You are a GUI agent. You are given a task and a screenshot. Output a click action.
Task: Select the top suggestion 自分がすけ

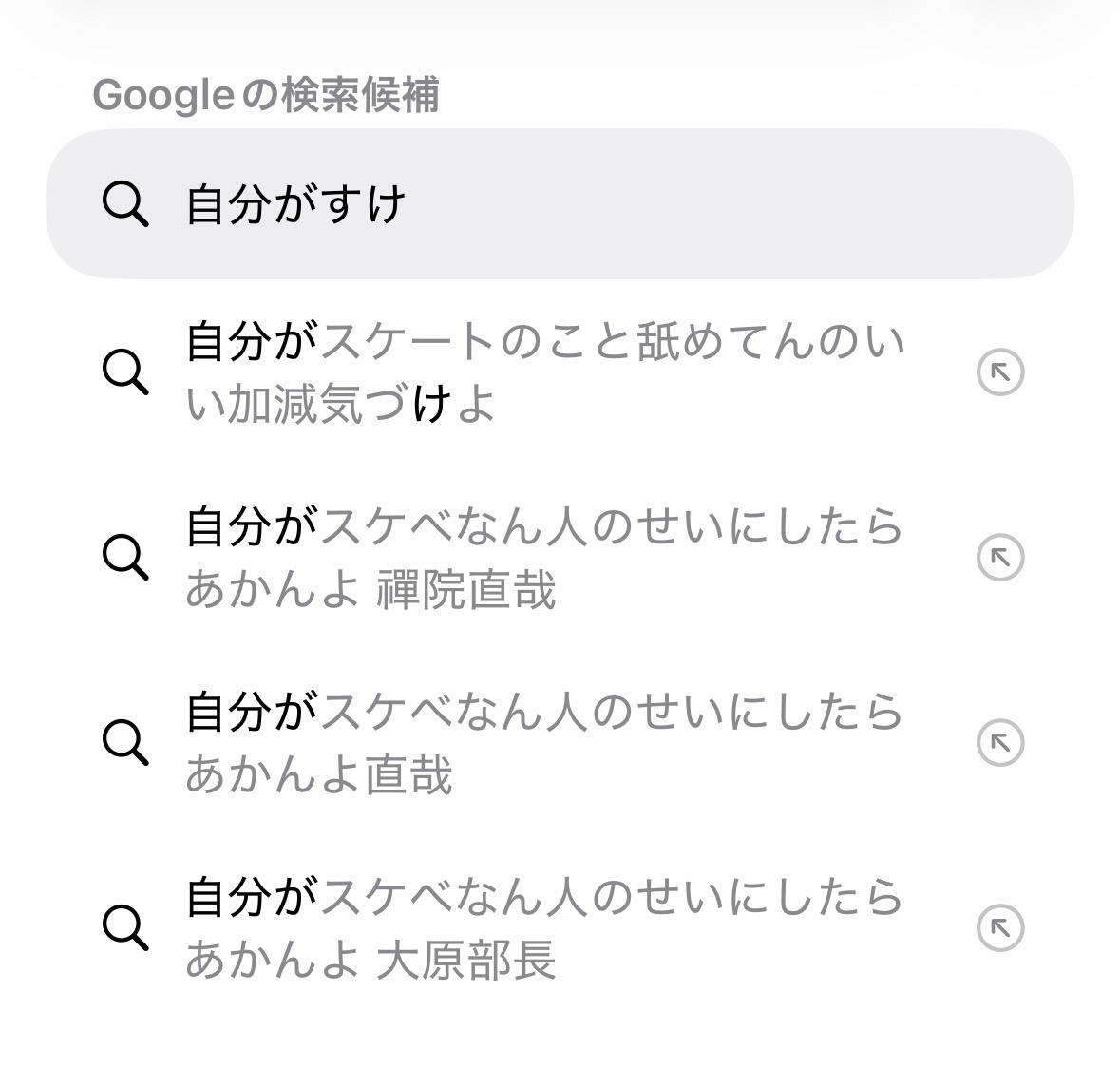[560, 204]
